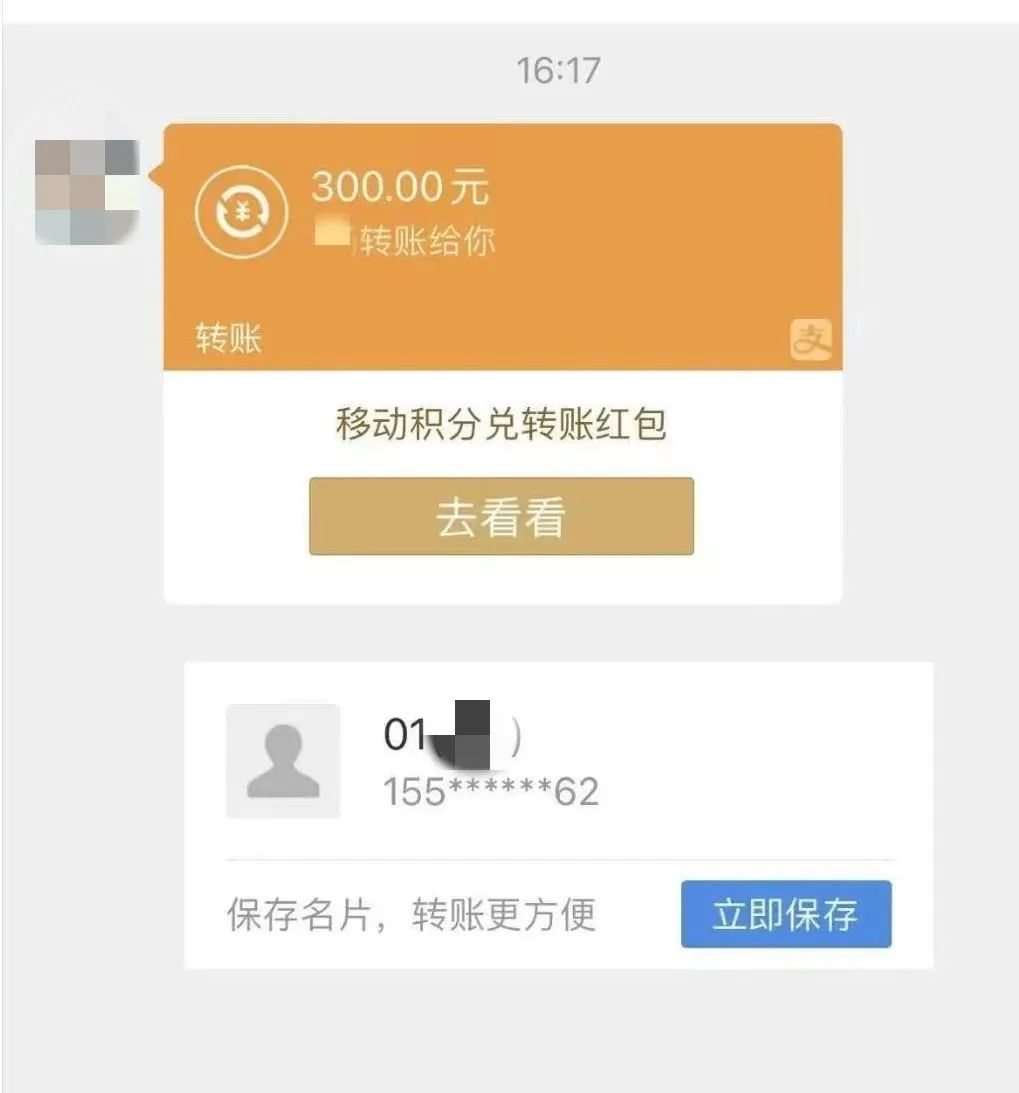Screen dimensions: 1019x1093
Task: Open contact card 155******62
Action: point(490,762)
